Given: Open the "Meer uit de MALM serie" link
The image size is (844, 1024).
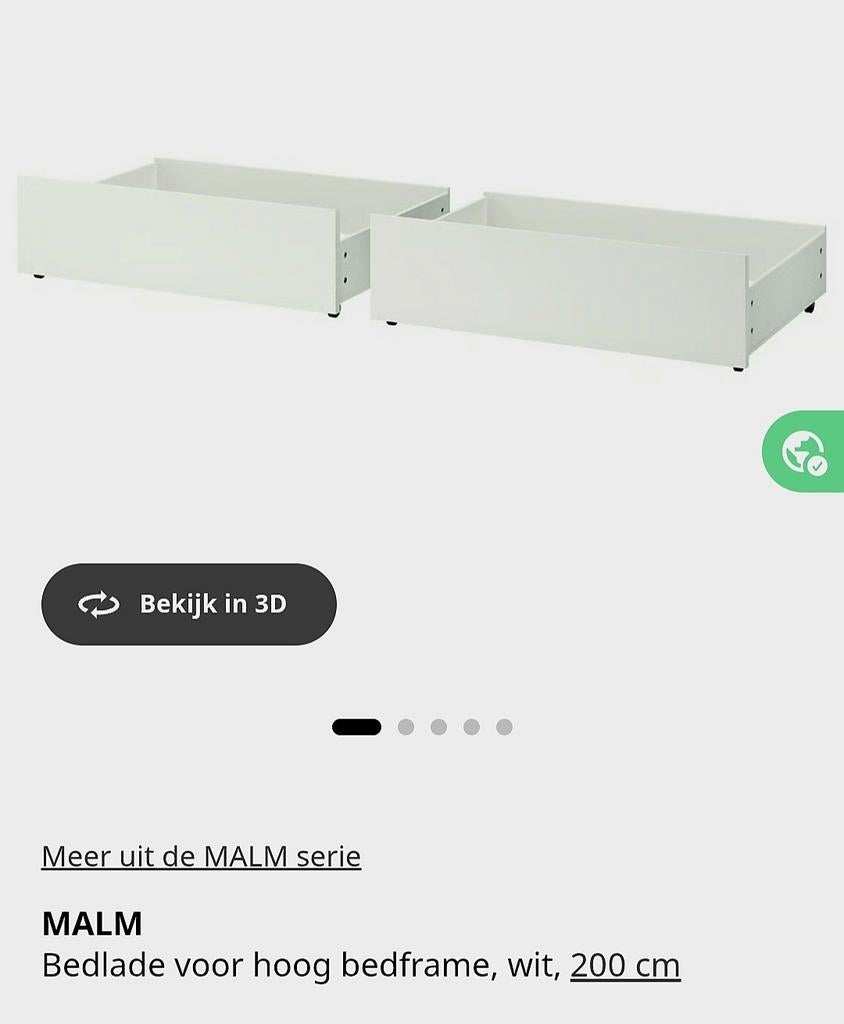Looking at the screenshot, I should click(x=200, y=857).
